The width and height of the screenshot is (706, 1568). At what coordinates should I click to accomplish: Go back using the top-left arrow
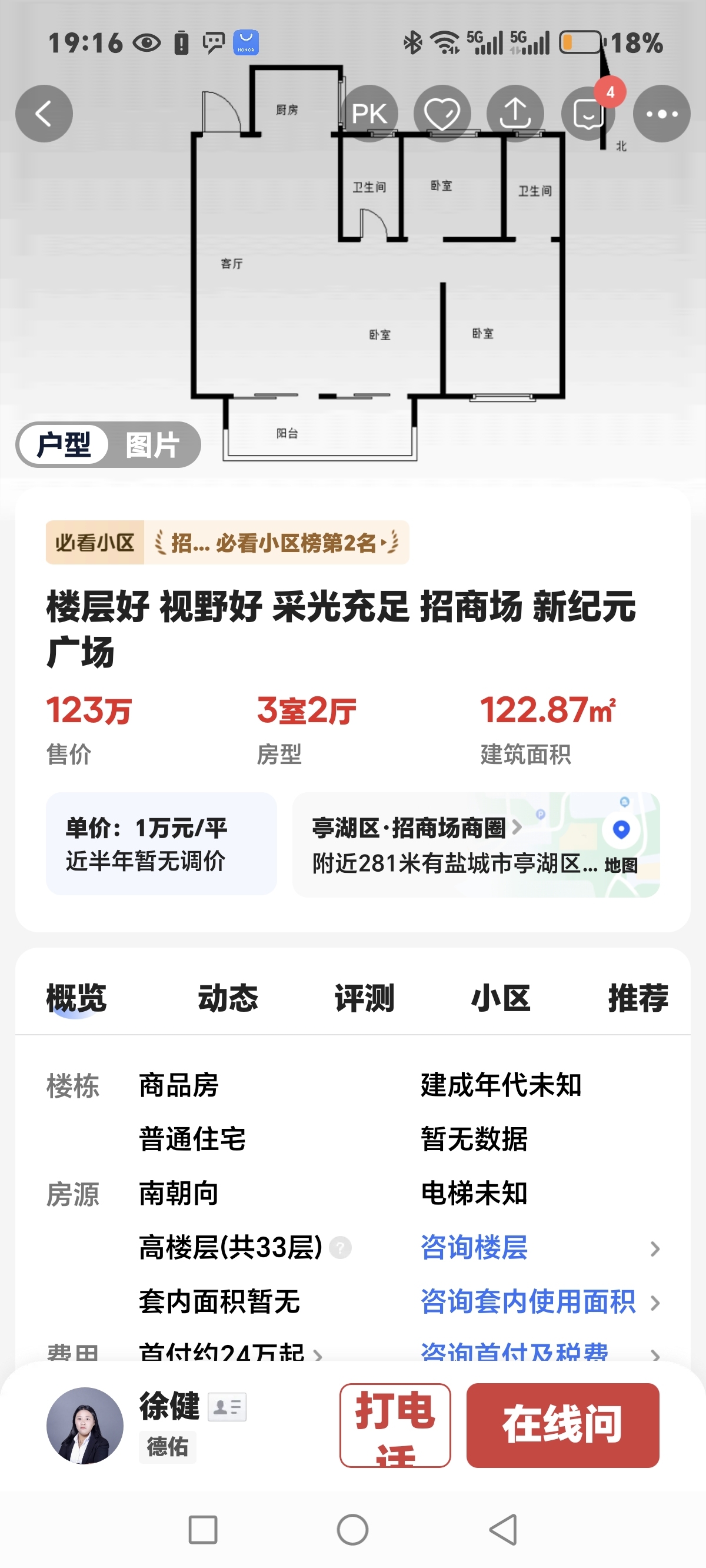[44, 114]
